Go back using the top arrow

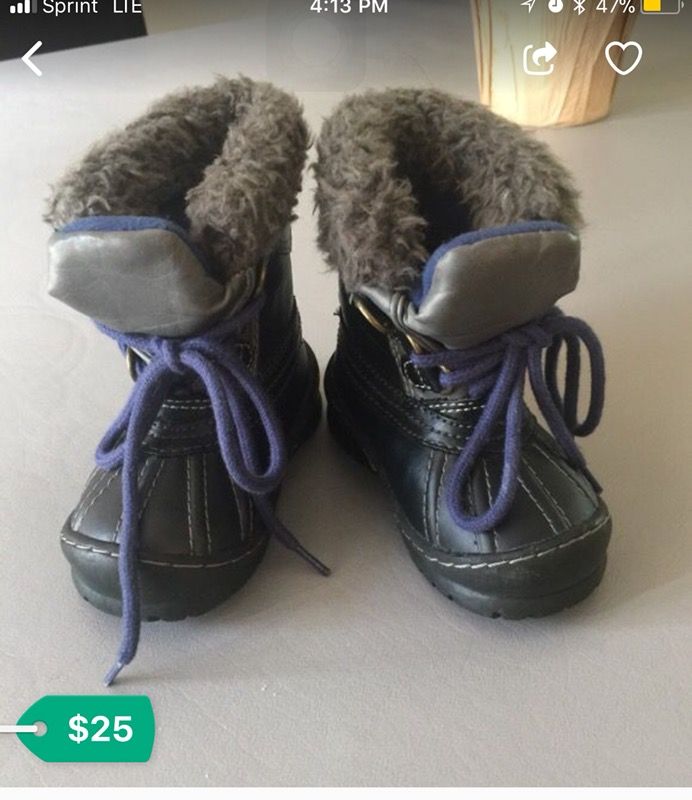[x=33, y=59]
